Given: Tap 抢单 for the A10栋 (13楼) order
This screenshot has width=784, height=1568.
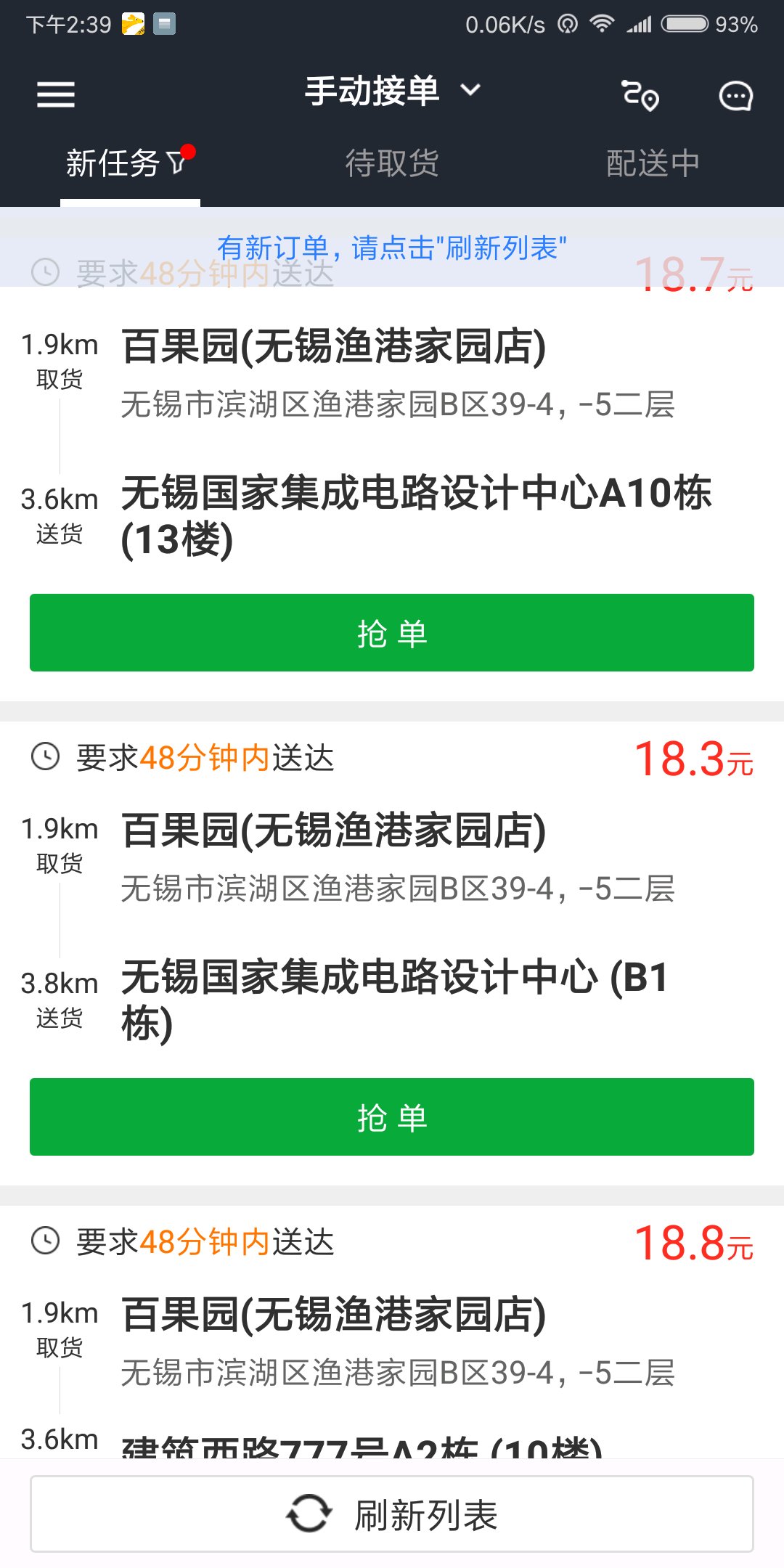Looking at the screenshot, I should coord(392,633).
